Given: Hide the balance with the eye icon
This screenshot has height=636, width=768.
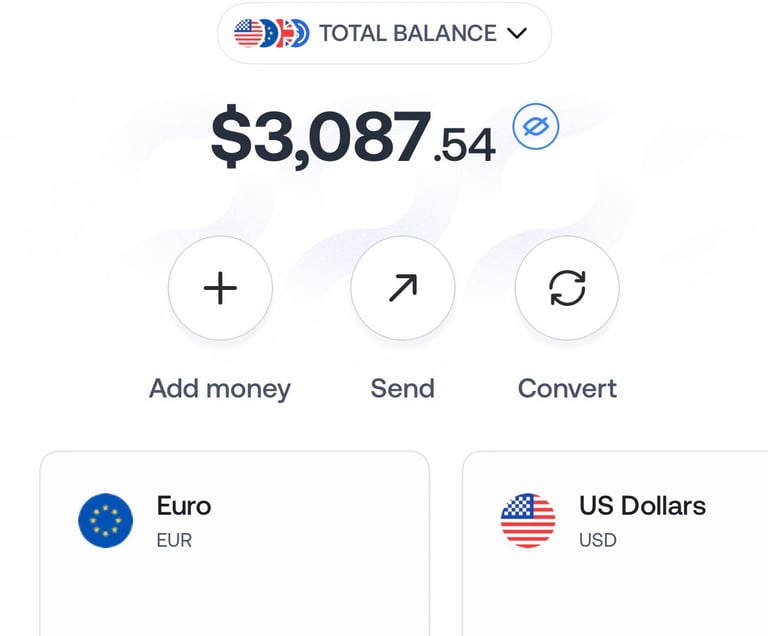Looking at the screenshot, I should [535, 126].
